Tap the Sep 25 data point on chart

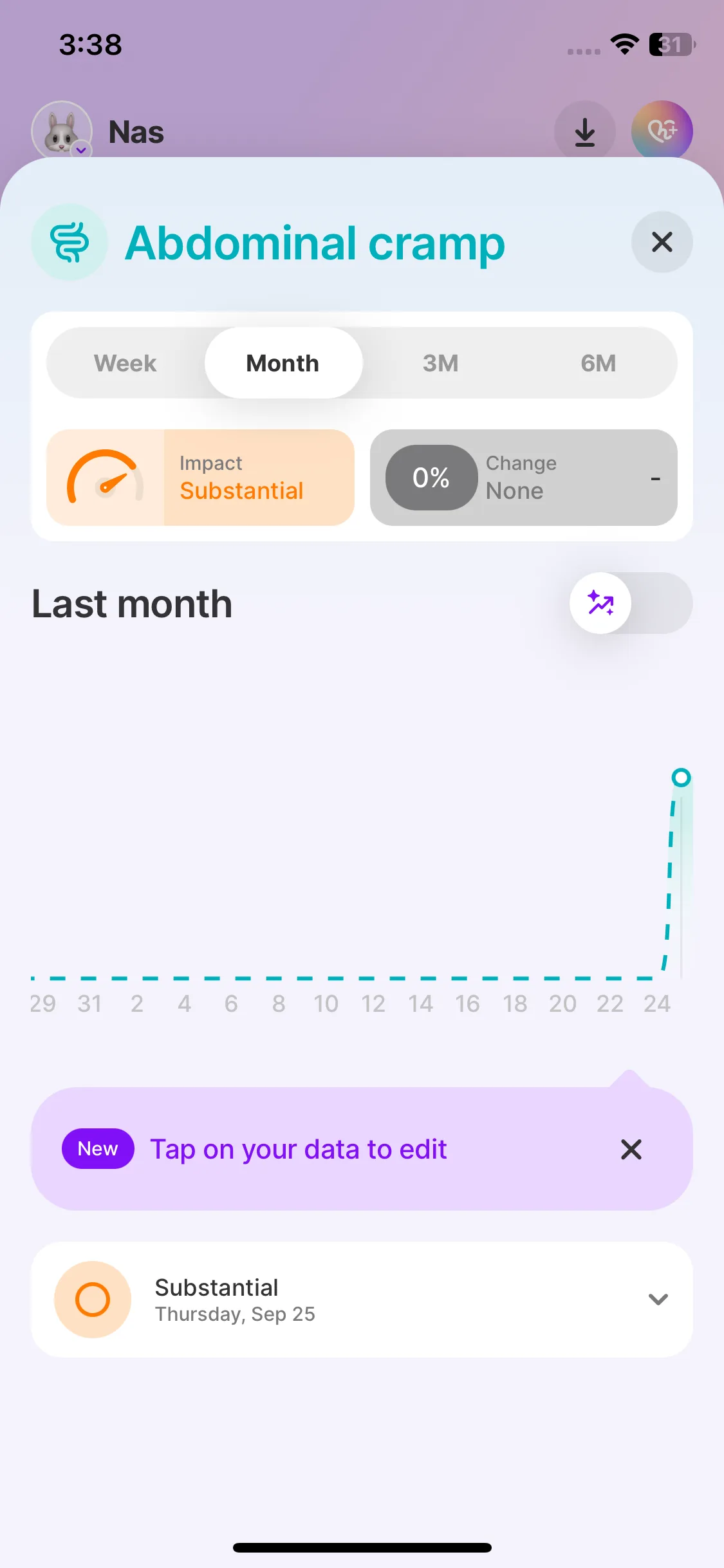point(680,778)
